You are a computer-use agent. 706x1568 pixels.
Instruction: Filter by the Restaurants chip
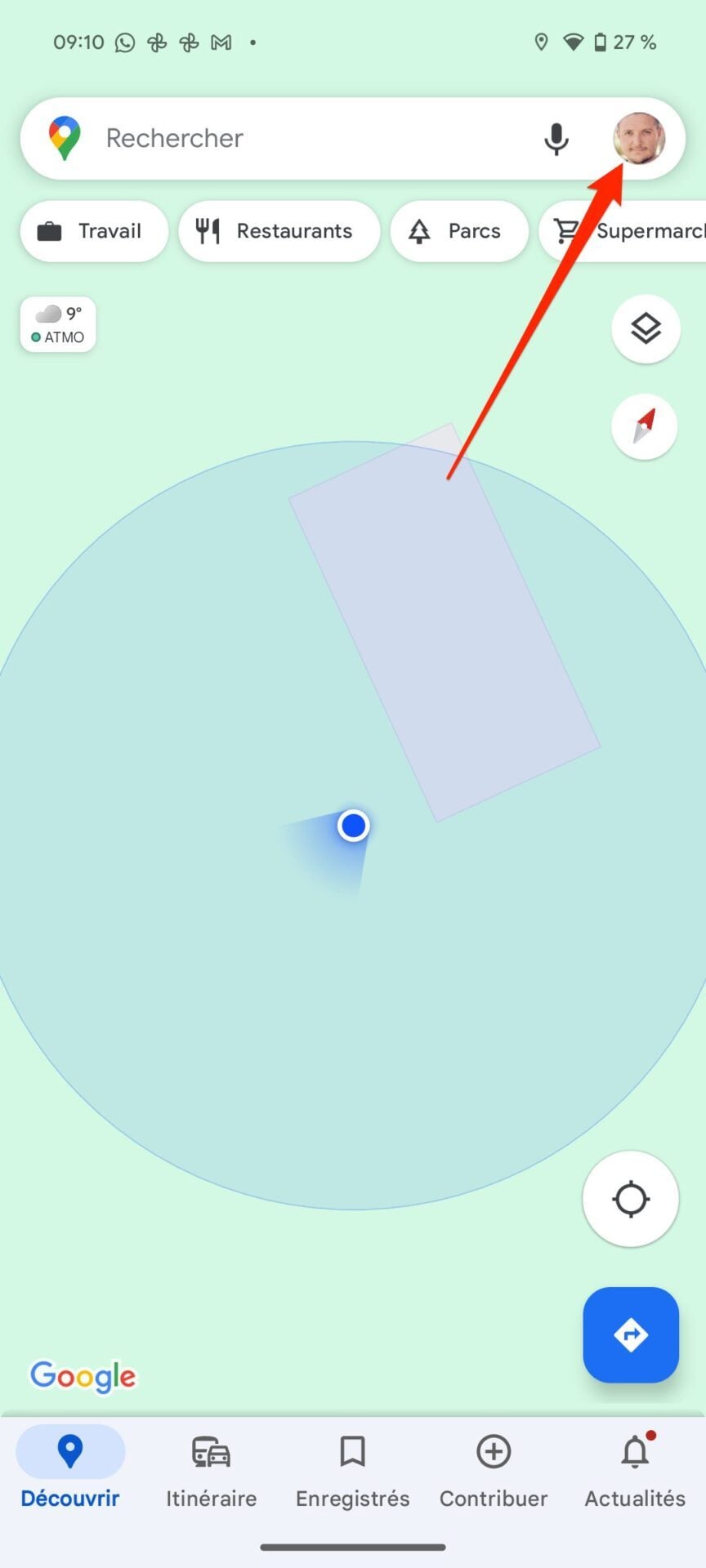point(279,231)
